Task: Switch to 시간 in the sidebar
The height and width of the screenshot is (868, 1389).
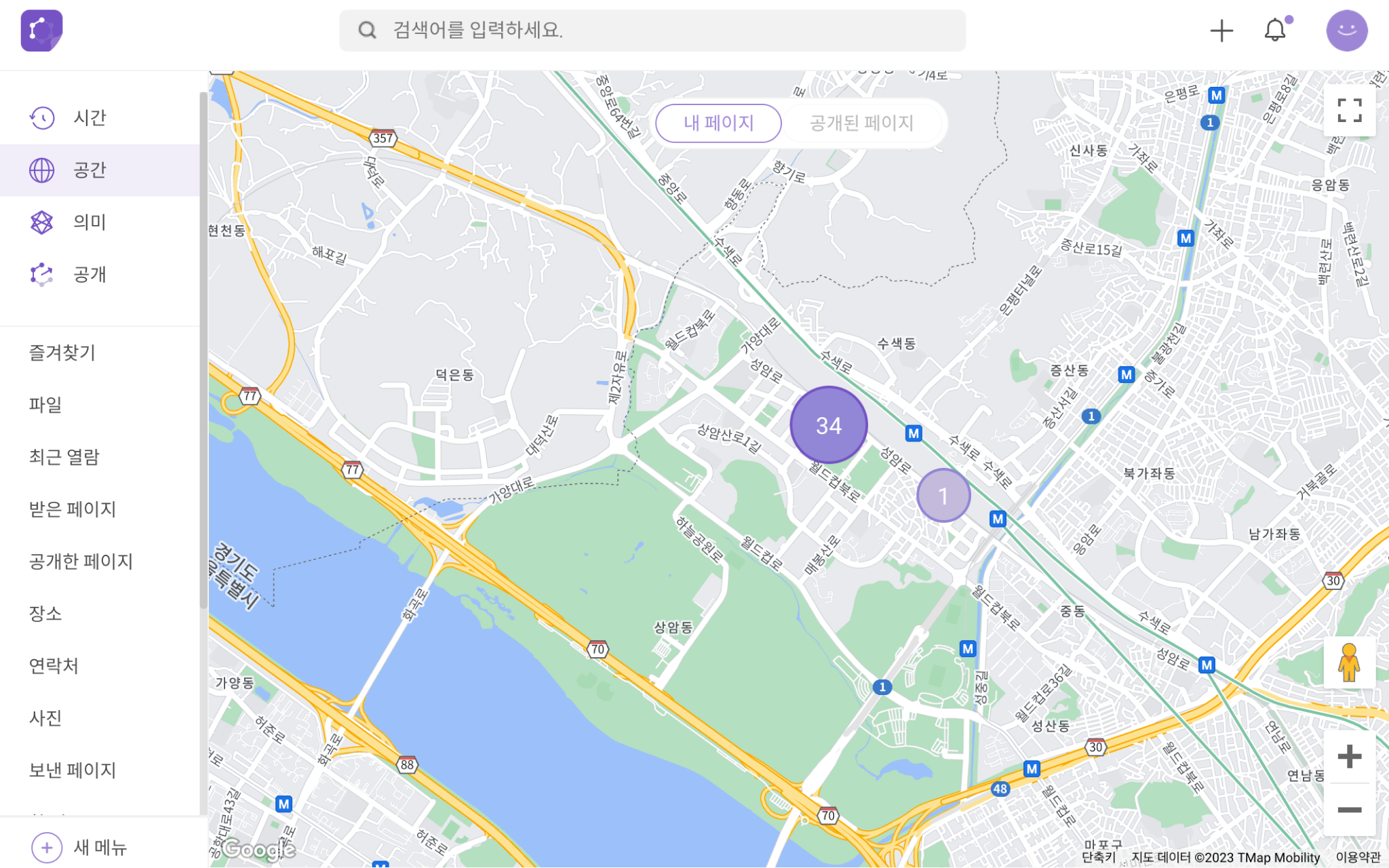Action: 90,118
